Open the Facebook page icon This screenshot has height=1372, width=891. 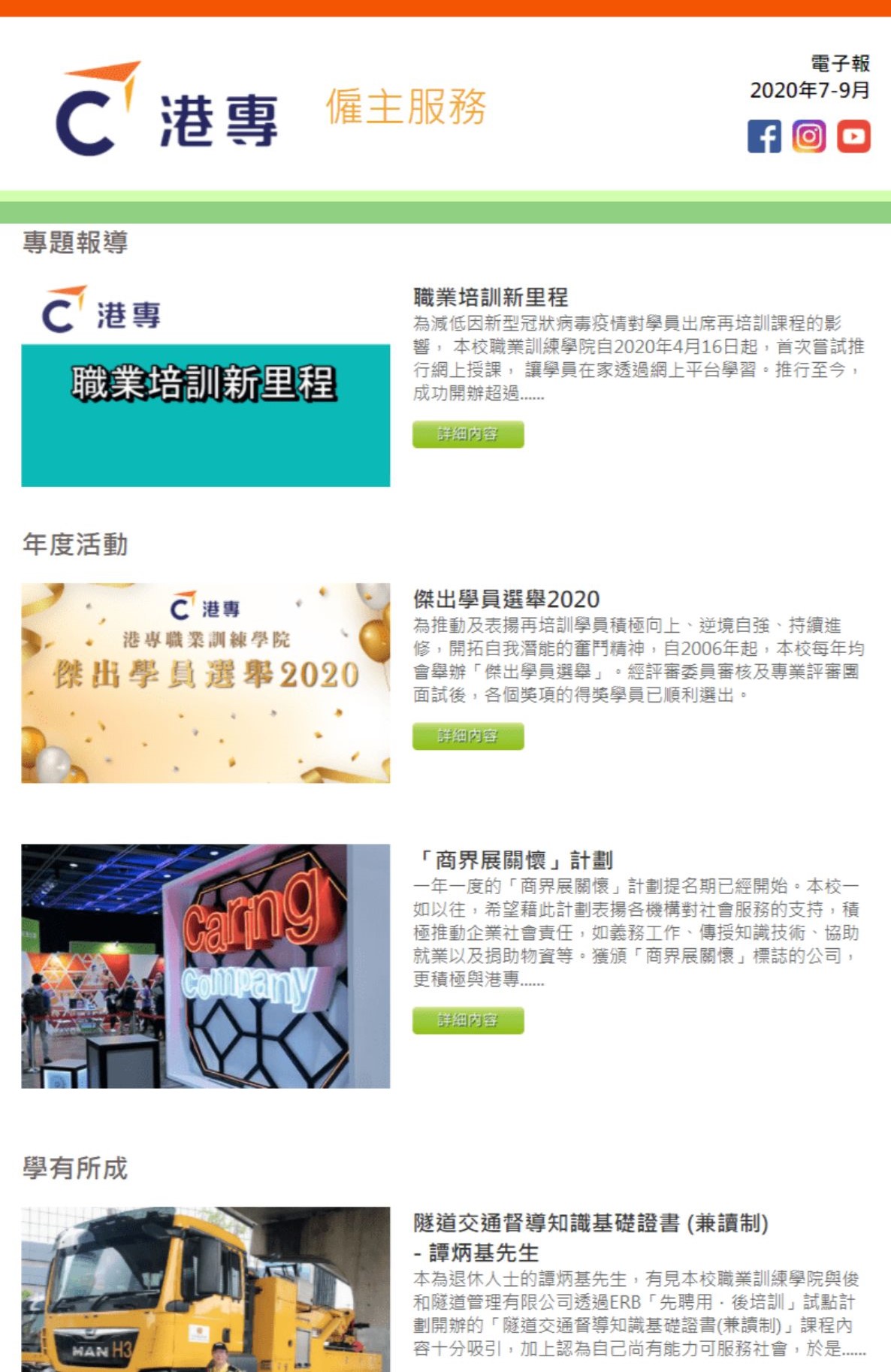(x=764, y=137)
